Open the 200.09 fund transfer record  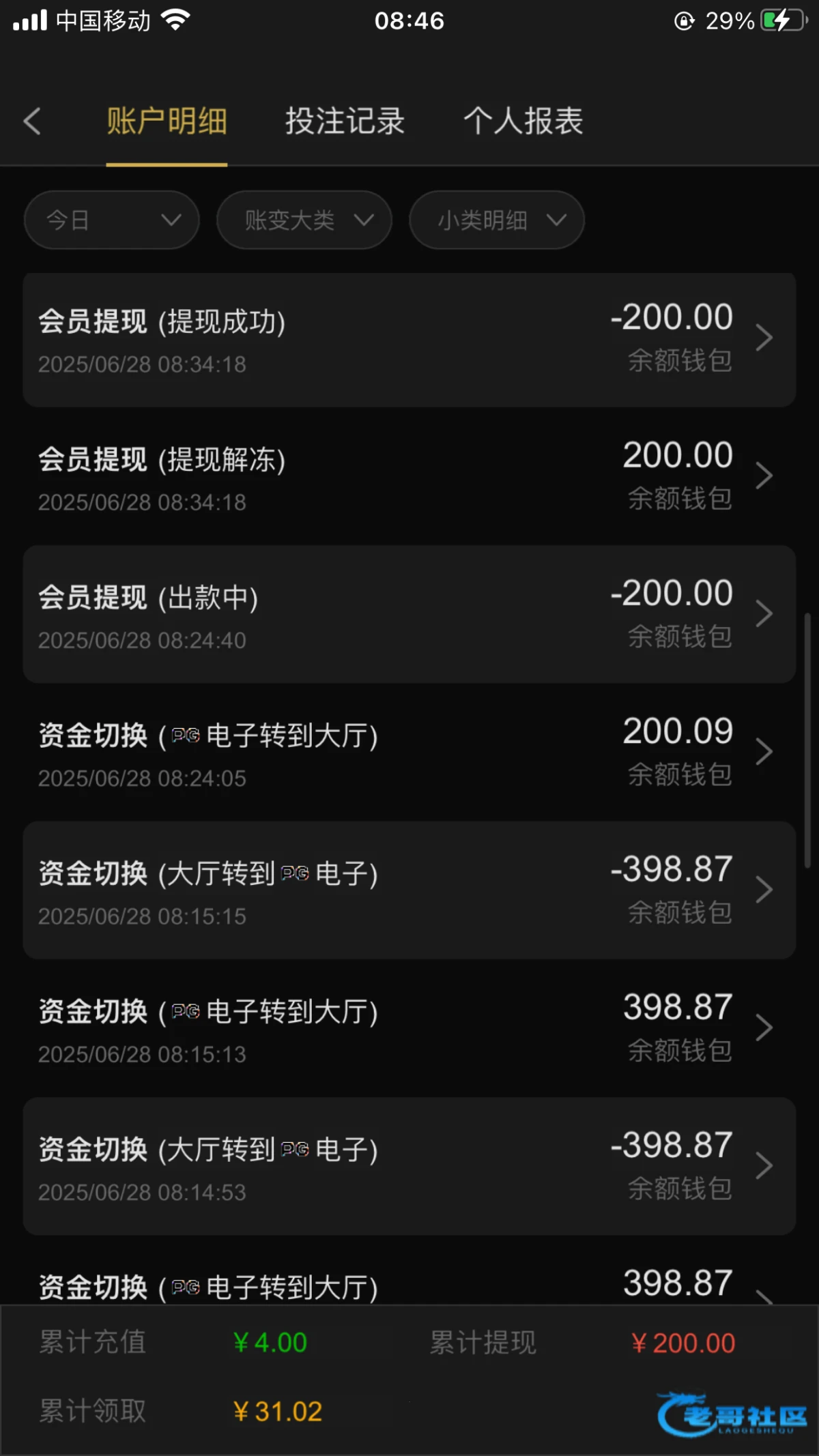[x=409, y=753]
